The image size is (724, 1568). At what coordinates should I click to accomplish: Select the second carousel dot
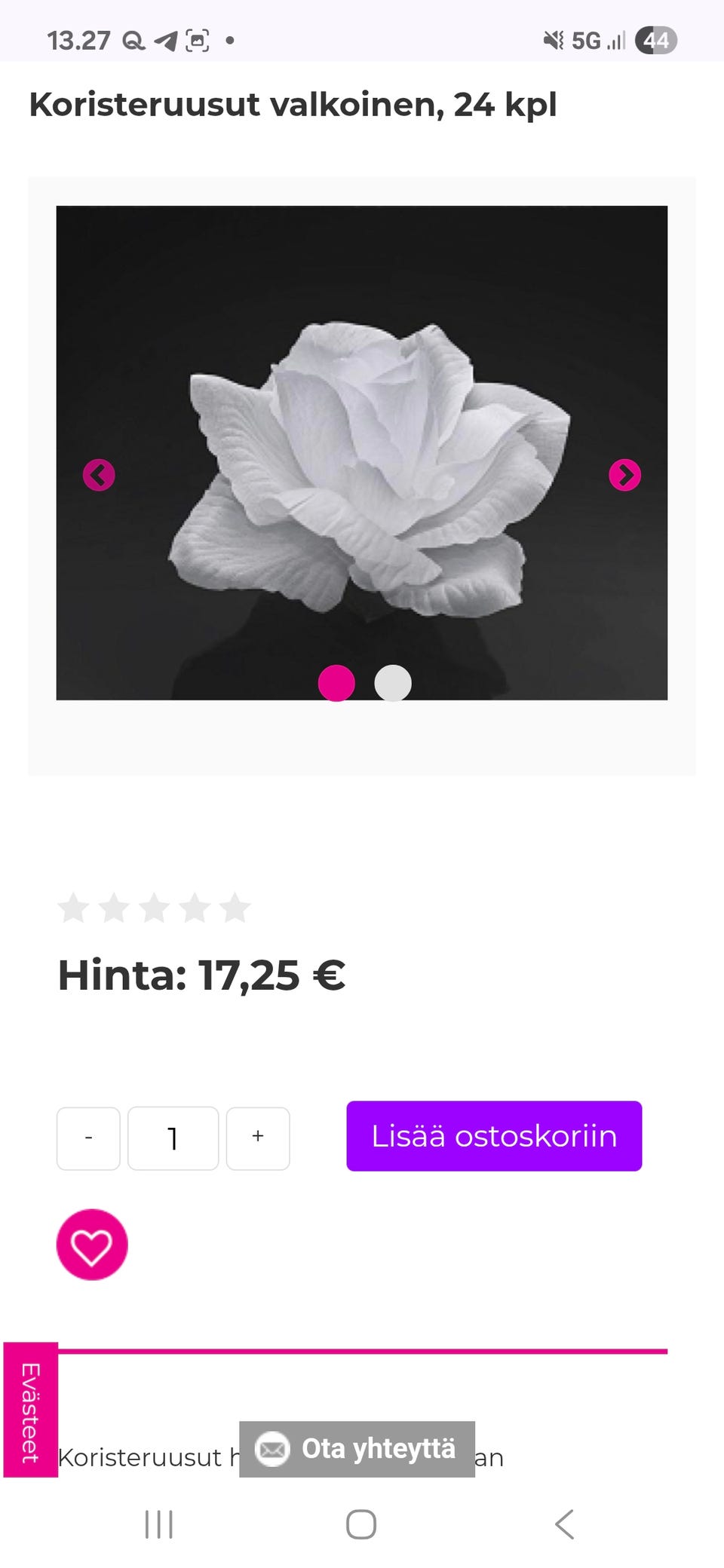point(392,684)
